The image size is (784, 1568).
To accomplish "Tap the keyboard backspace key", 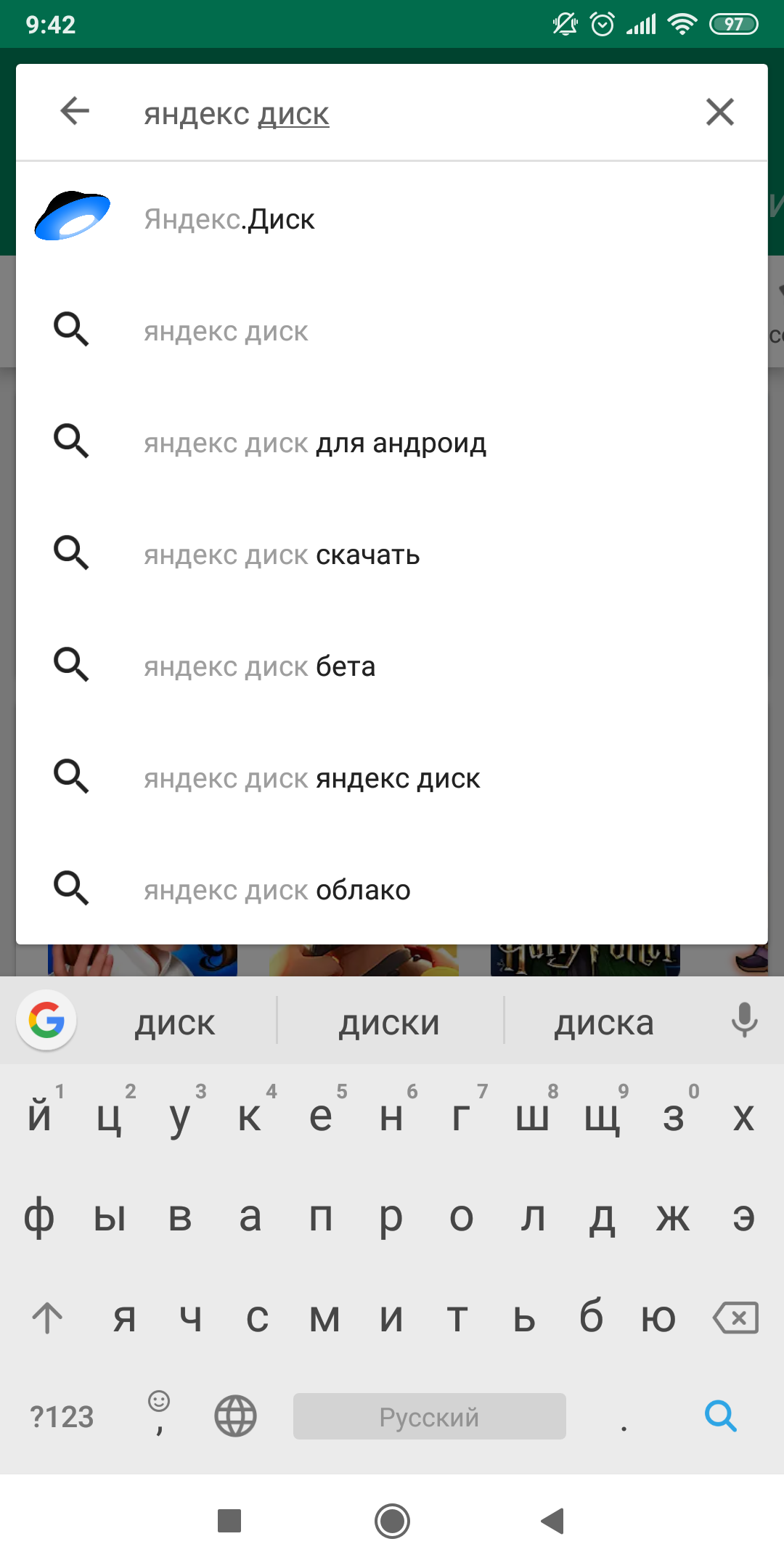I will coord(736,1318).
